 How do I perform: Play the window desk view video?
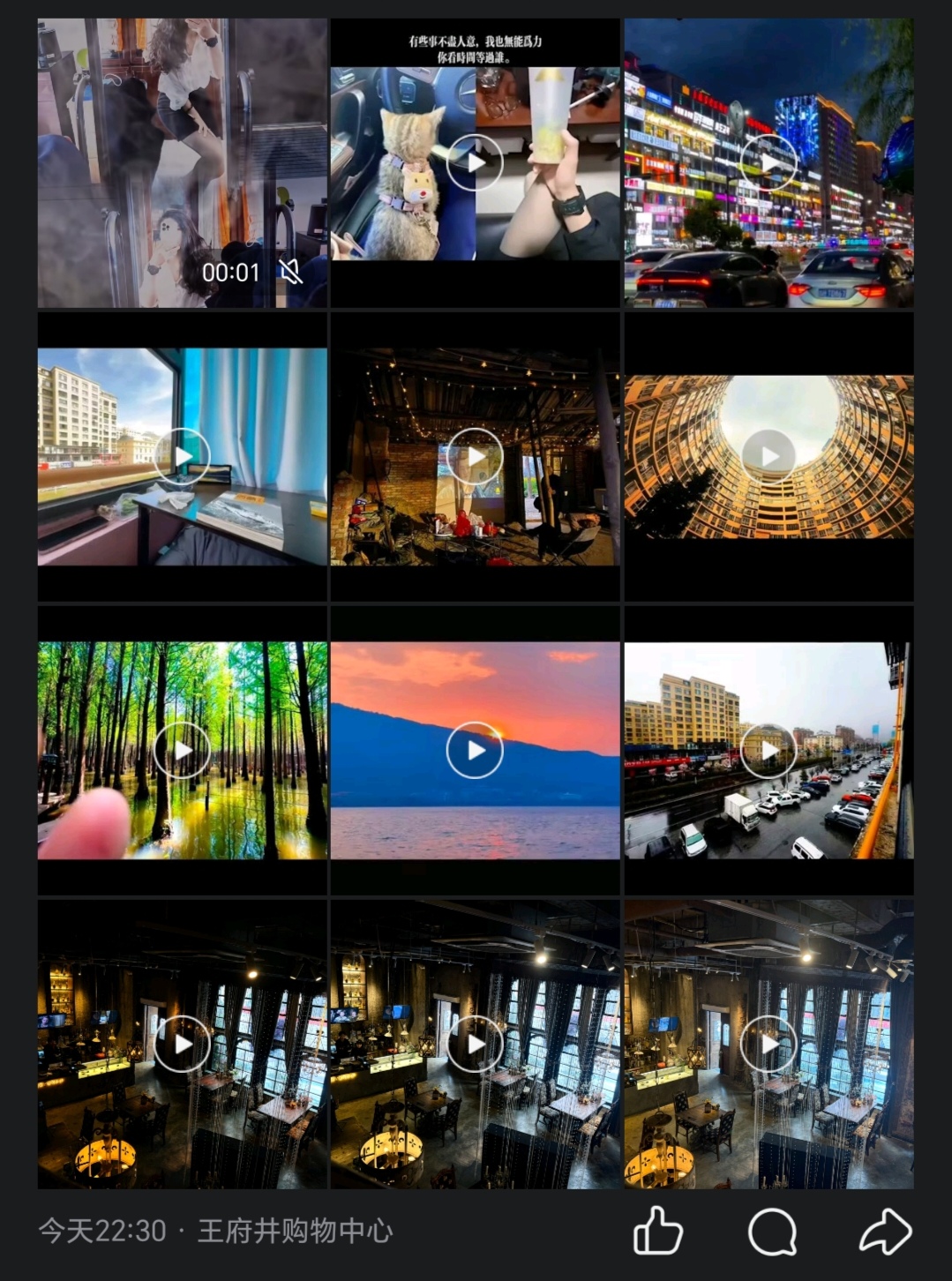182,456
